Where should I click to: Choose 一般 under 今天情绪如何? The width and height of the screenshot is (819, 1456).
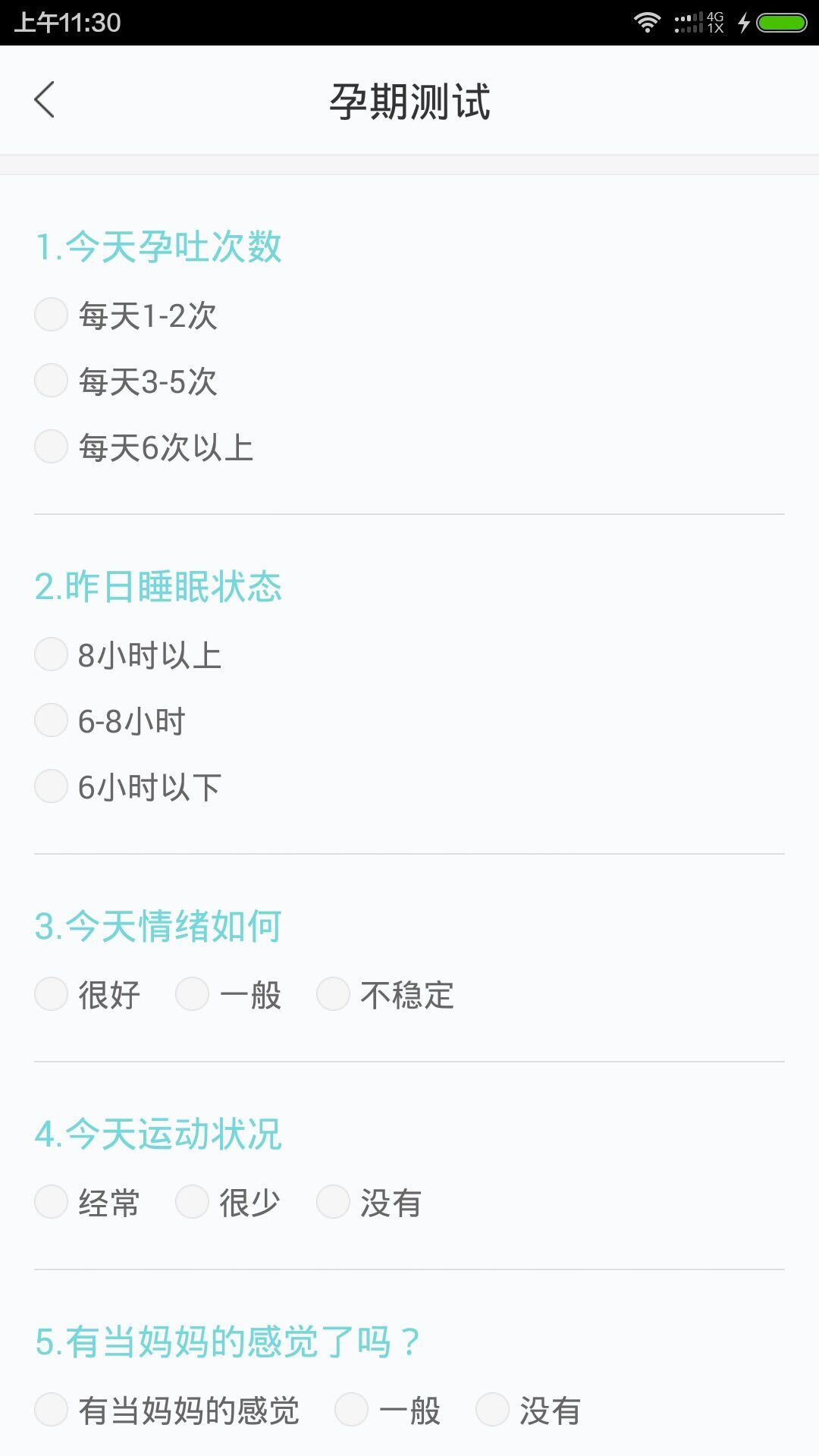pyautogui.click(x=193, y=994)
